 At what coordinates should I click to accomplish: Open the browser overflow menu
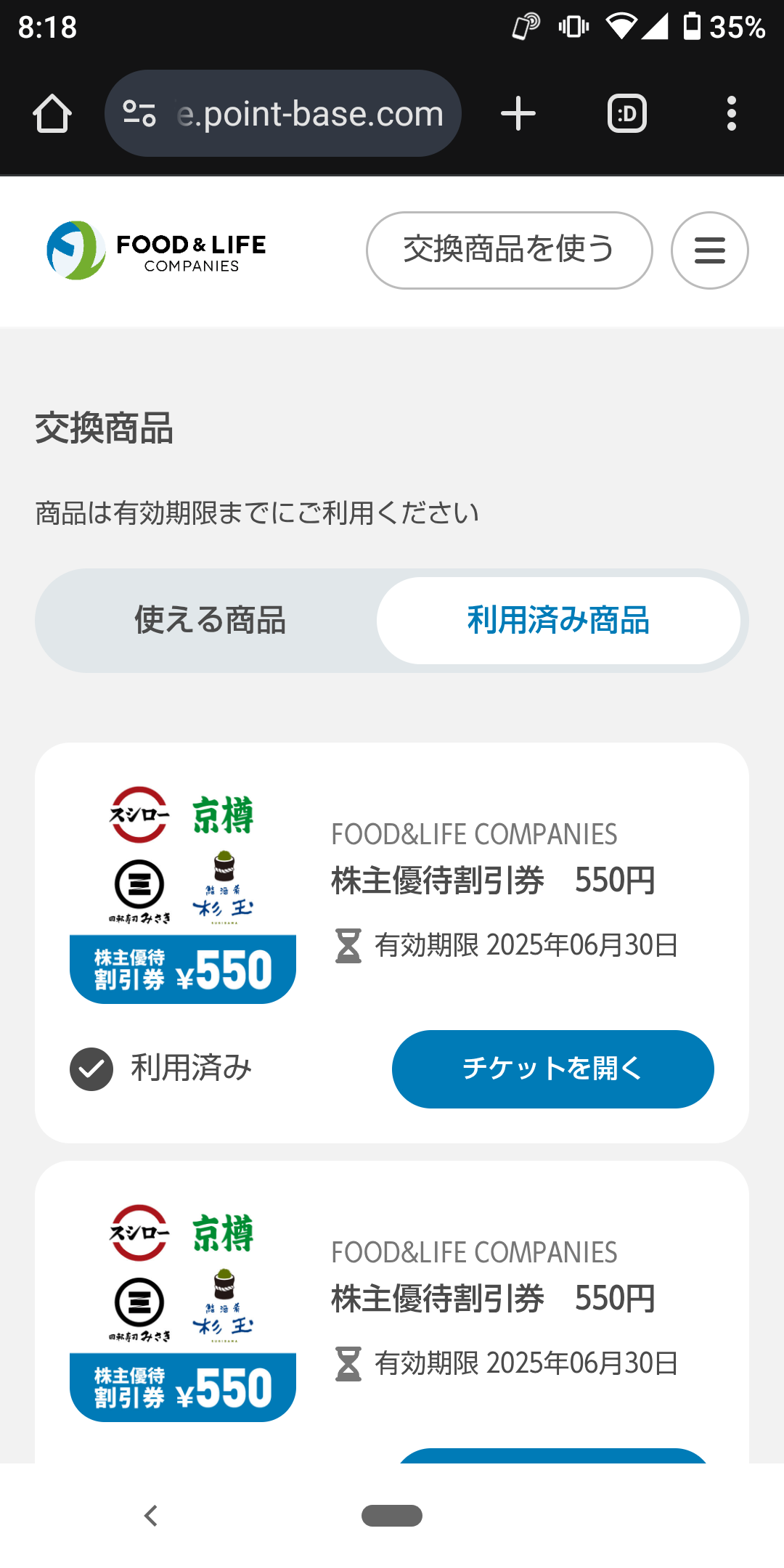[732, 114]
